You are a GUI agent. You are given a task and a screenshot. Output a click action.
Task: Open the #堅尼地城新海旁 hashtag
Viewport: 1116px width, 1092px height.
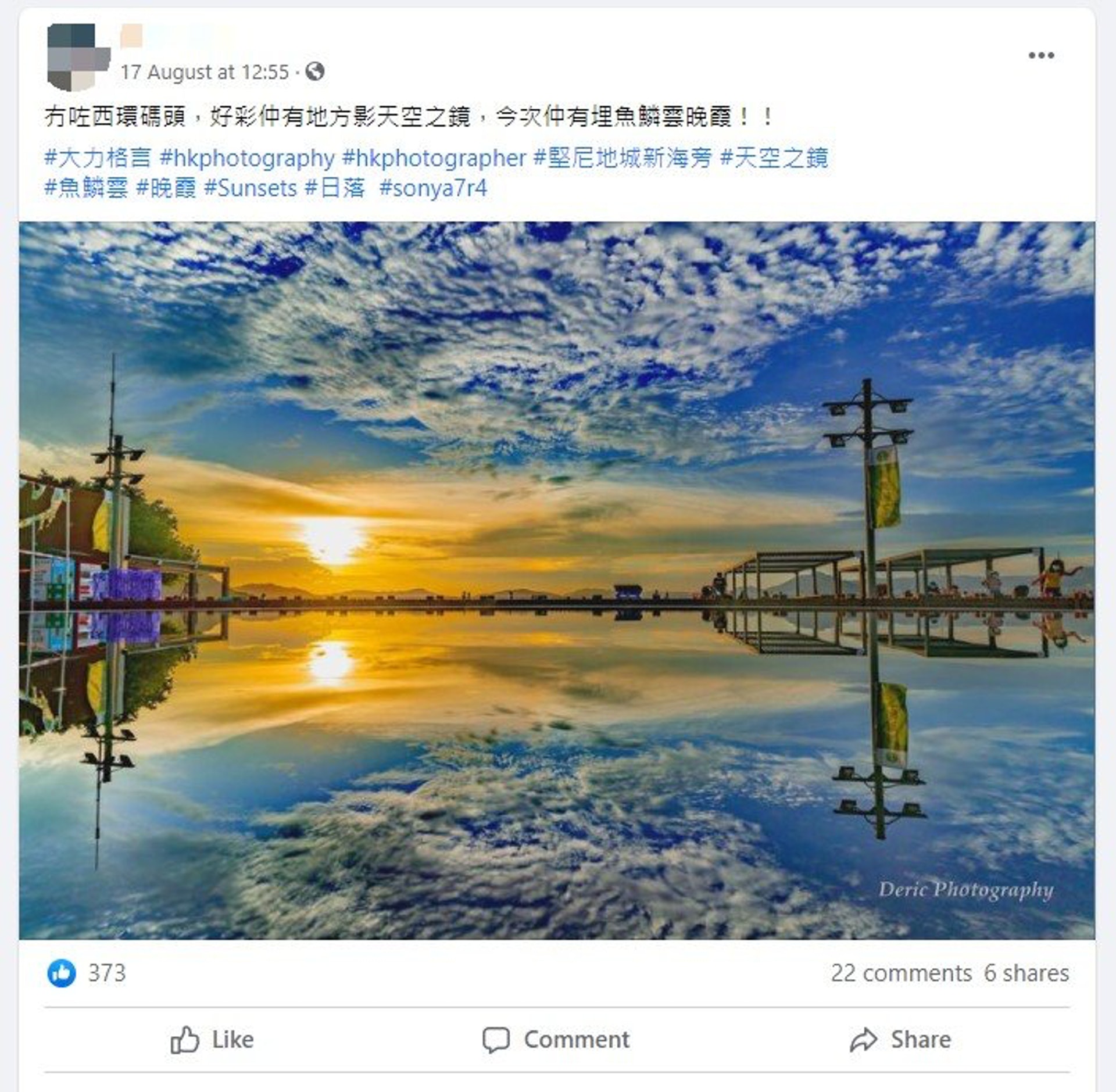[623, 158]
